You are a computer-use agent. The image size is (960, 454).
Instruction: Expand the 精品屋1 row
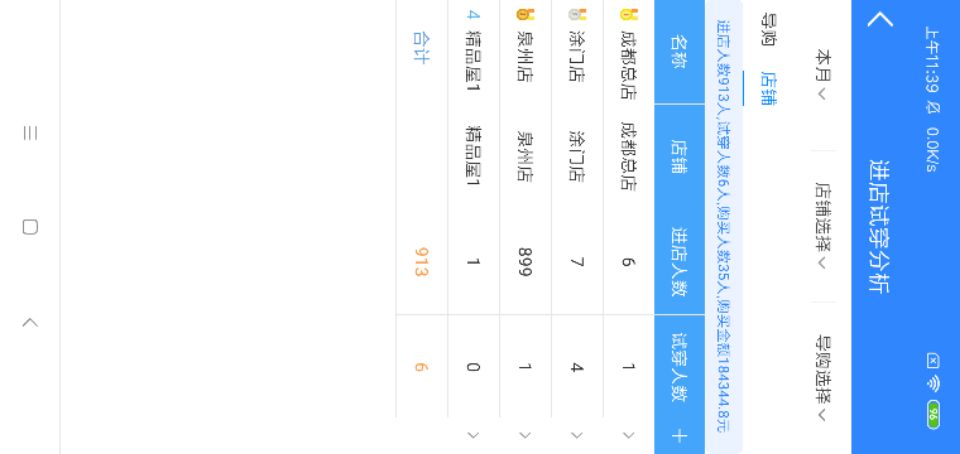tap(474, 435)
